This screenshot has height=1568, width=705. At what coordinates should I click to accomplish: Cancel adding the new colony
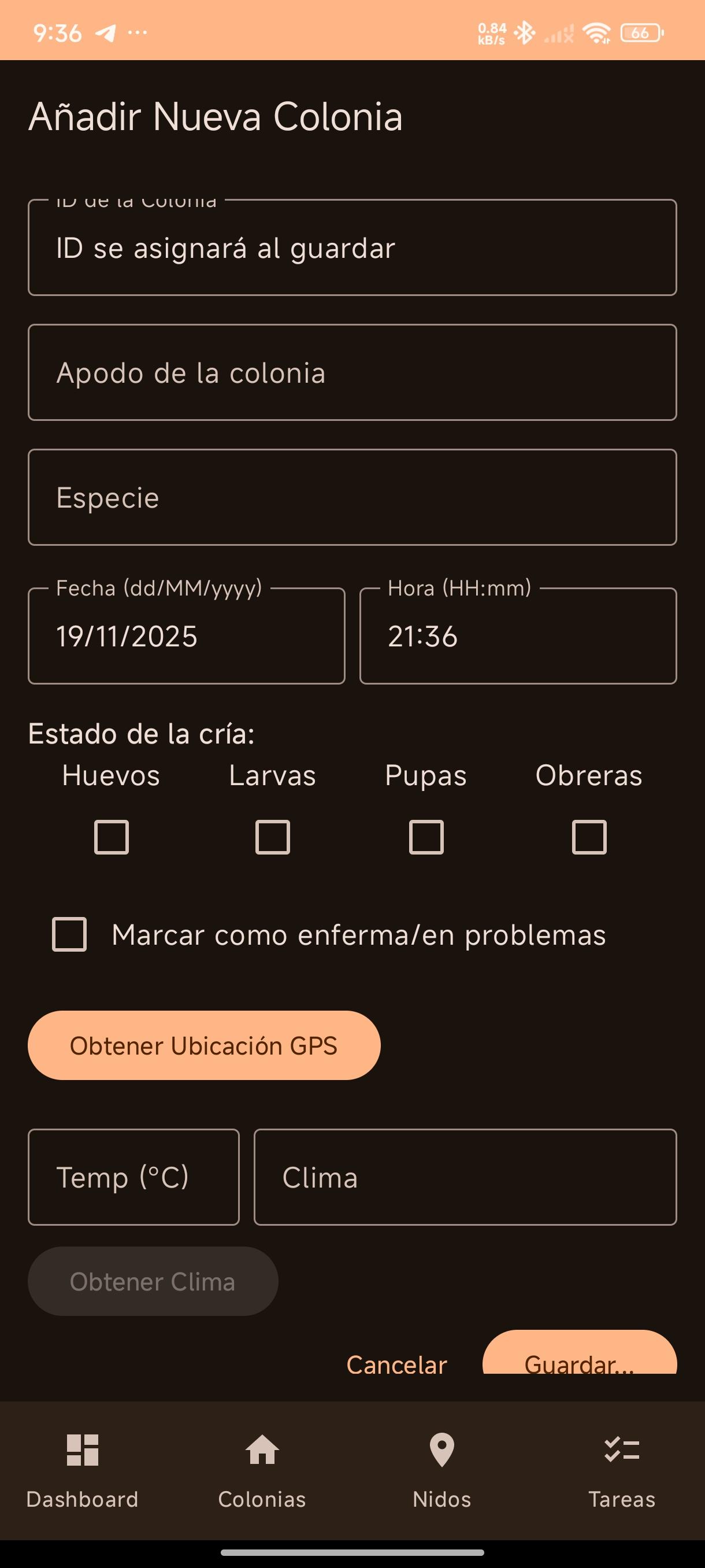click(396, 1364)
